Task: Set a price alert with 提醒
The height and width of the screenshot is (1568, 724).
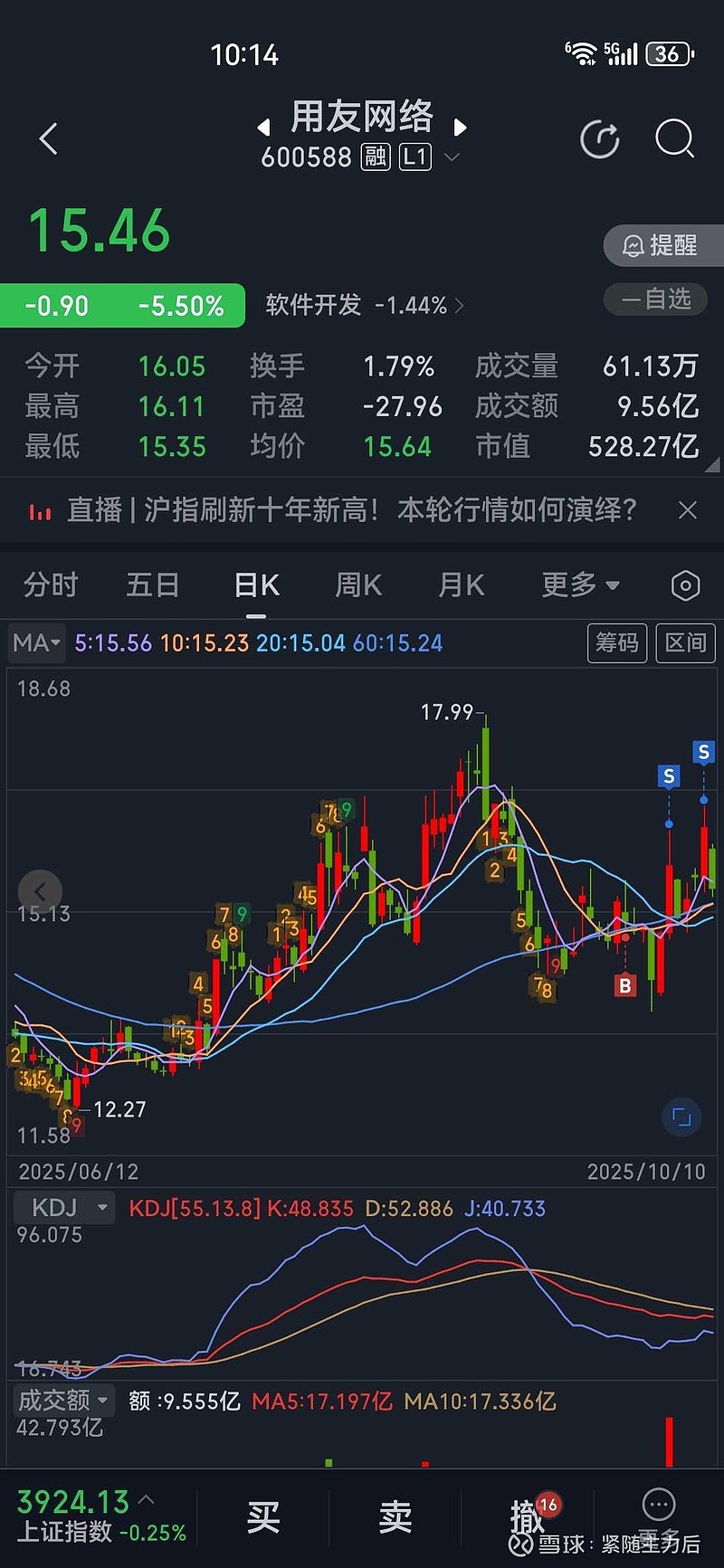Action: click(662, 245)
